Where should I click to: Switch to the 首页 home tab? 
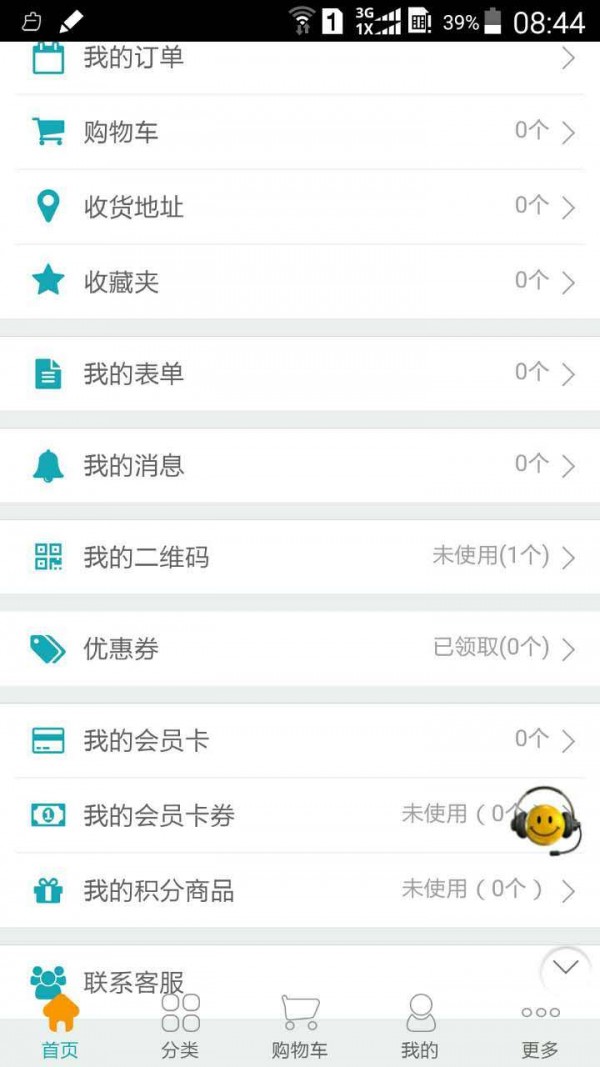[60, 1028]
